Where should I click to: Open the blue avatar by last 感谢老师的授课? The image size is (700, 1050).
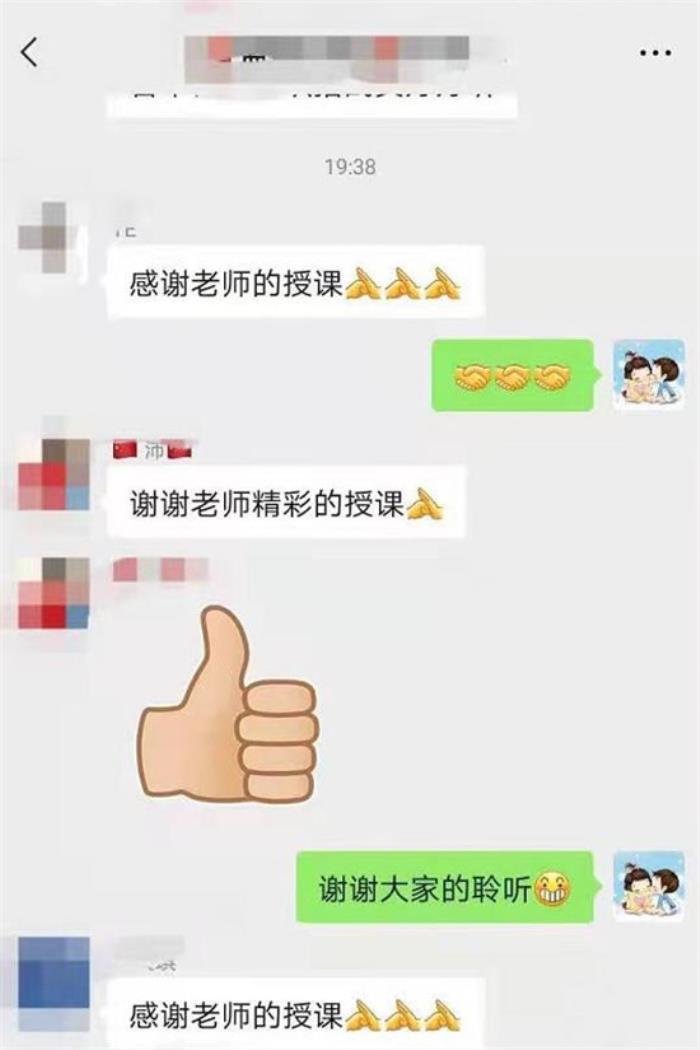pyautogui.click(x=54, y=972)
